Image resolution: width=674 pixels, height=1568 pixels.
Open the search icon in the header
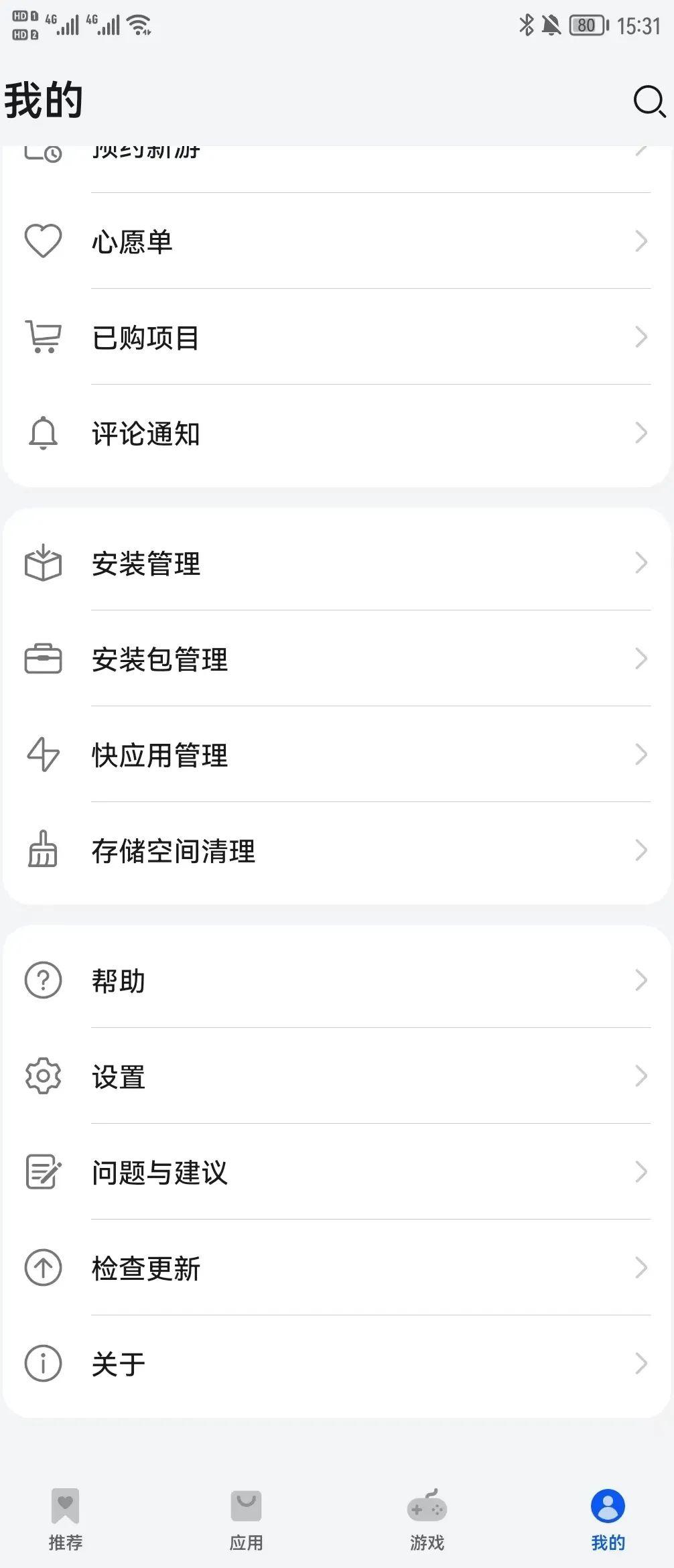649,102
